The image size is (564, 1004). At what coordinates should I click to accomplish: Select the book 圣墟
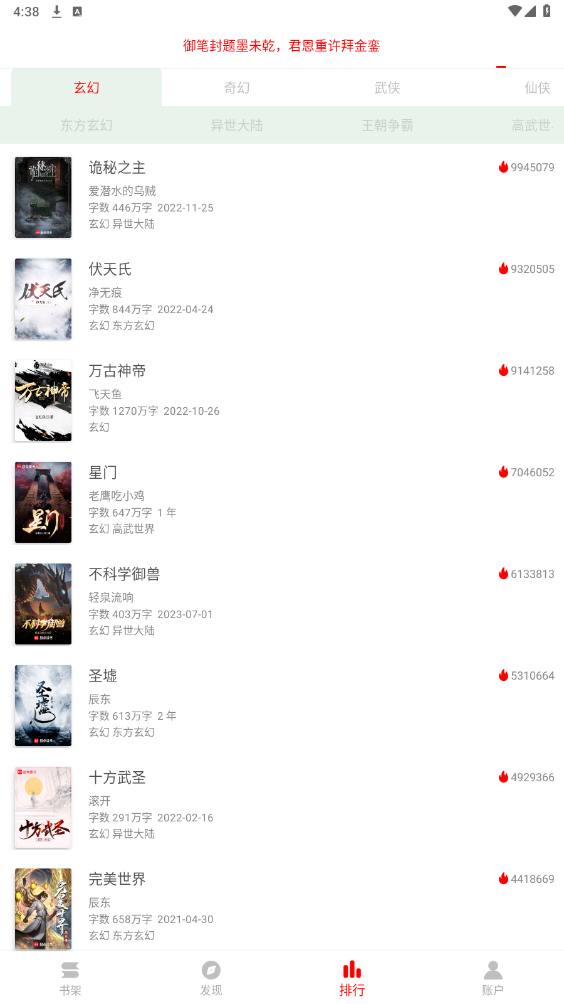point(282,706)
